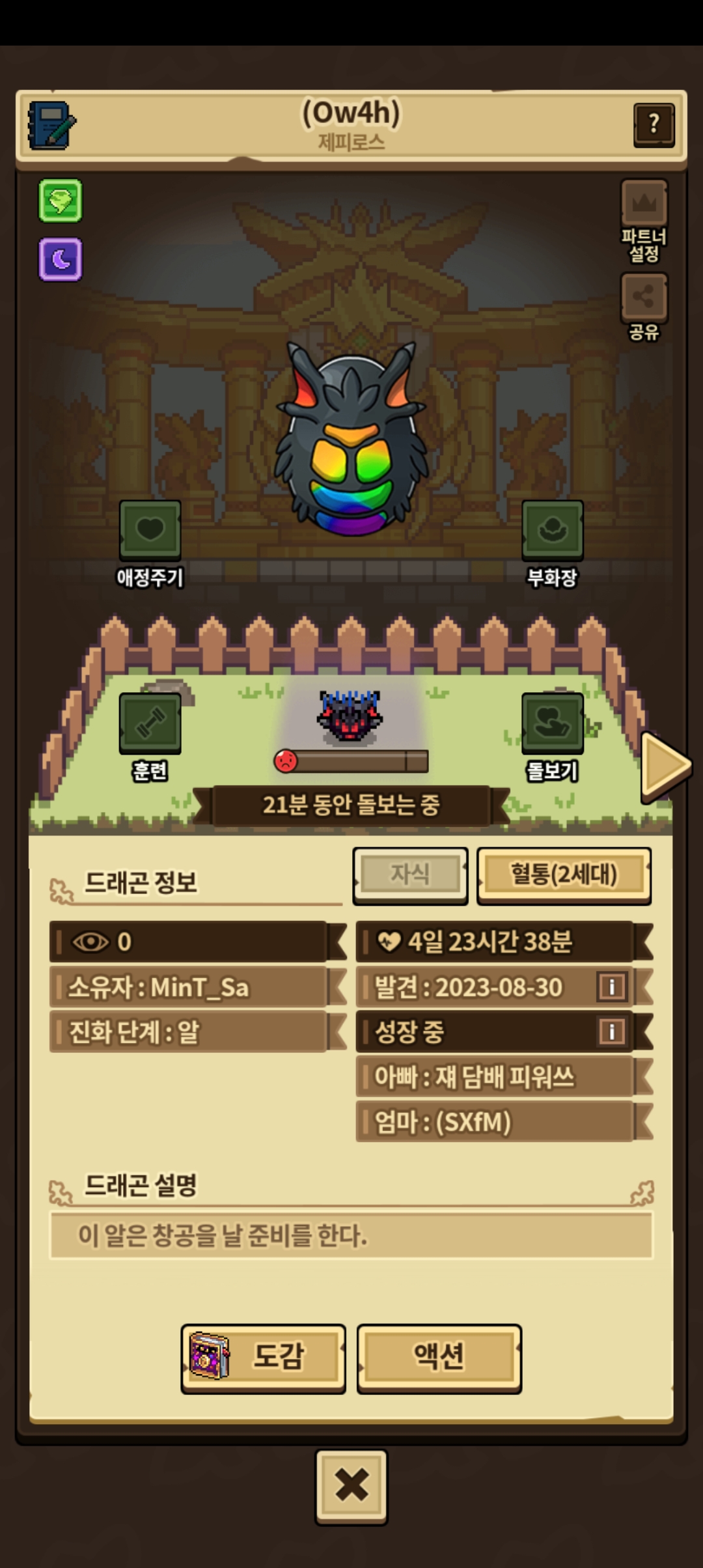Viewport: 703px width, 1568px height.
Task: Open the 자식 offspring tab
Action: [410, 875]
